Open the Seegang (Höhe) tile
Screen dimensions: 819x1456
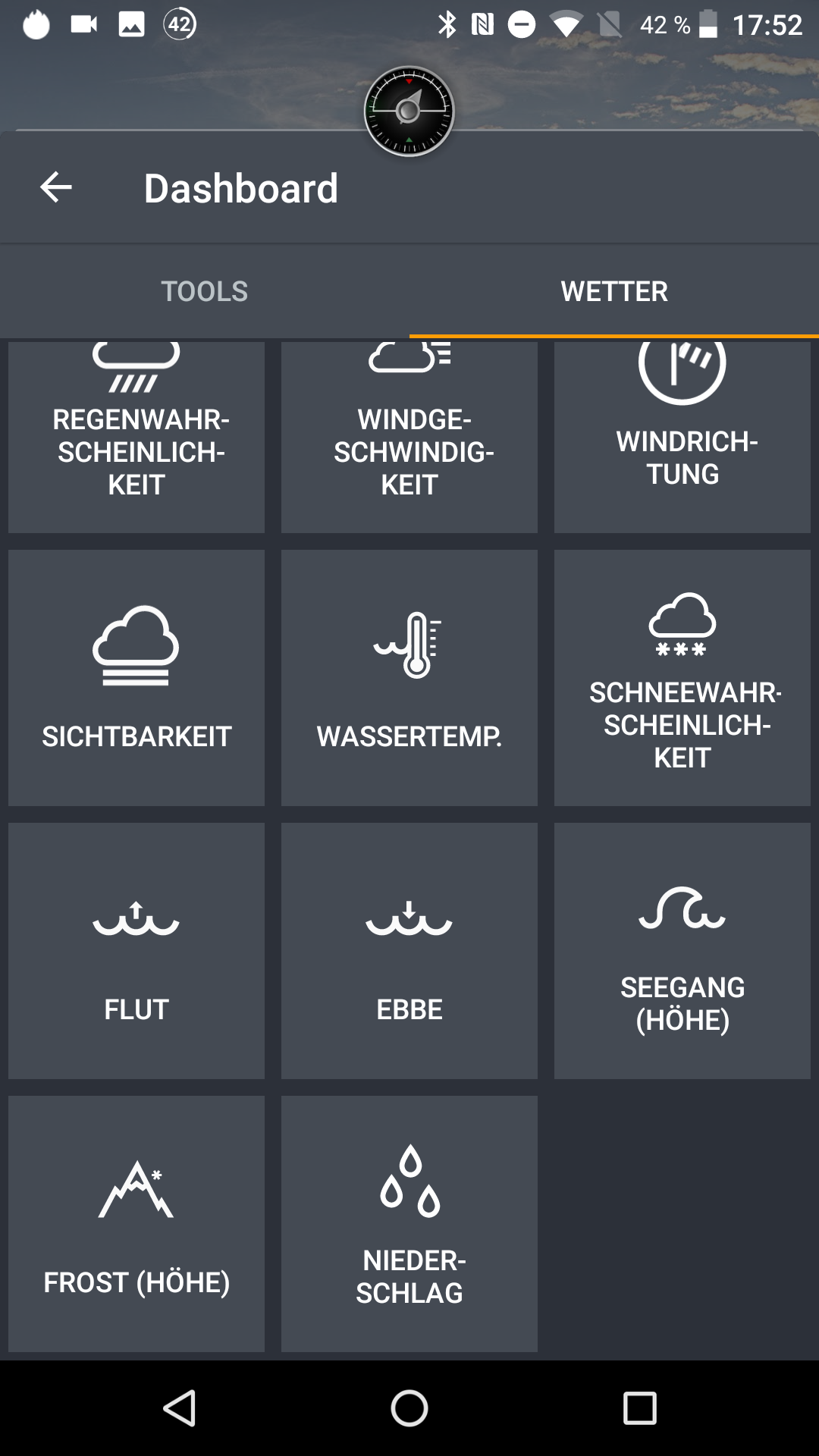tap(682, 951)
